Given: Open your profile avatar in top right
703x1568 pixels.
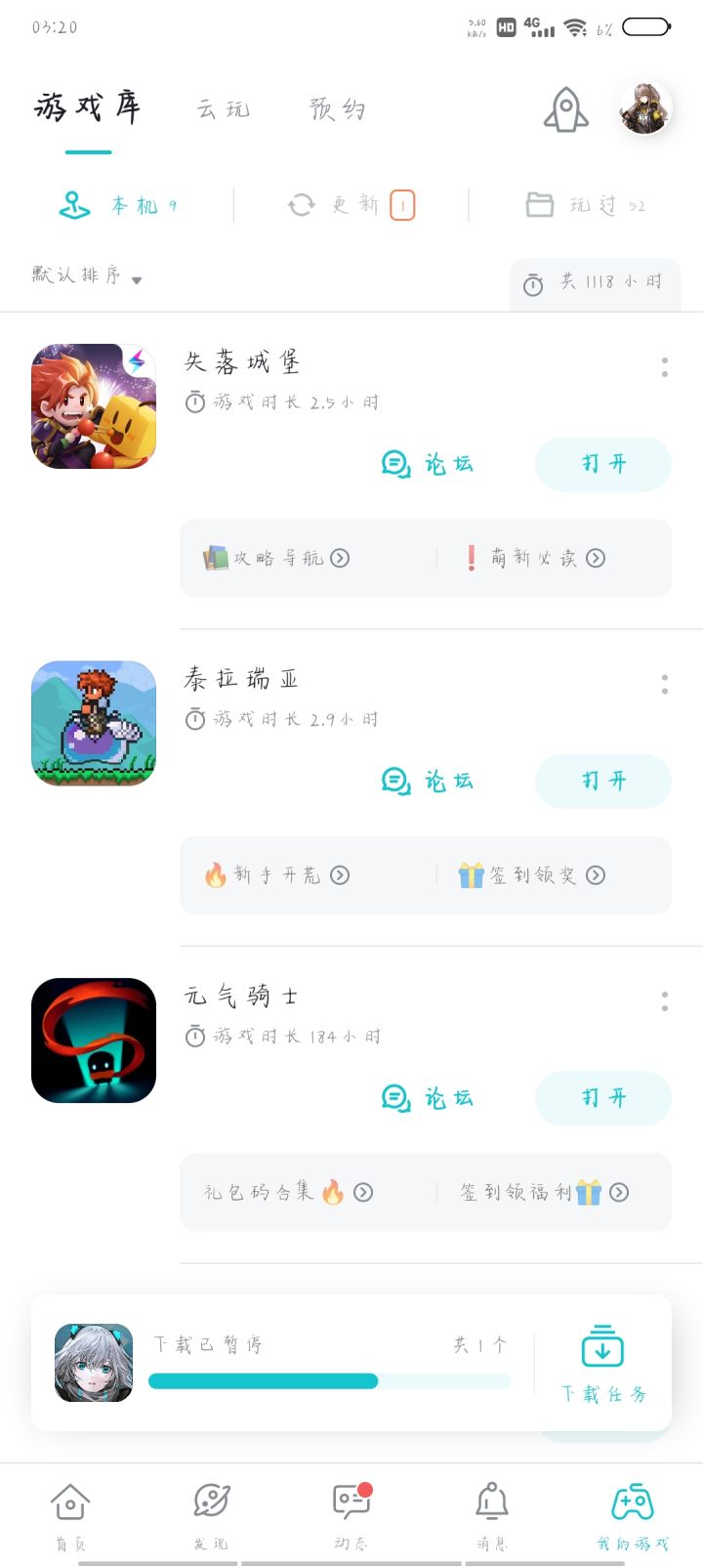Looking at the screenshot, I should tap(643, 108).
